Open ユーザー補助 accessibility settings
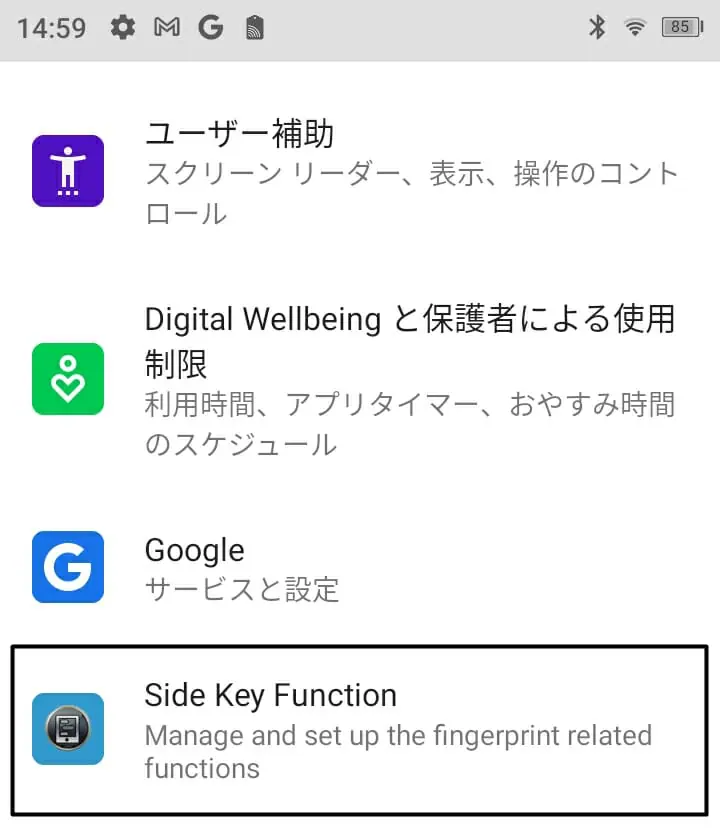The width and height of the screenshot is (720, 829). 360,172
